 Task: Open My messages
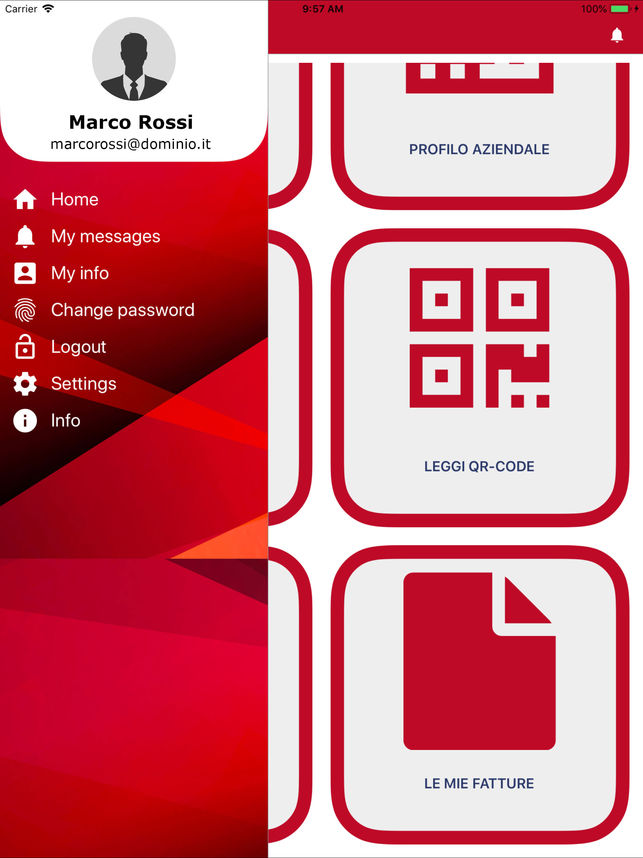(104, 236)
